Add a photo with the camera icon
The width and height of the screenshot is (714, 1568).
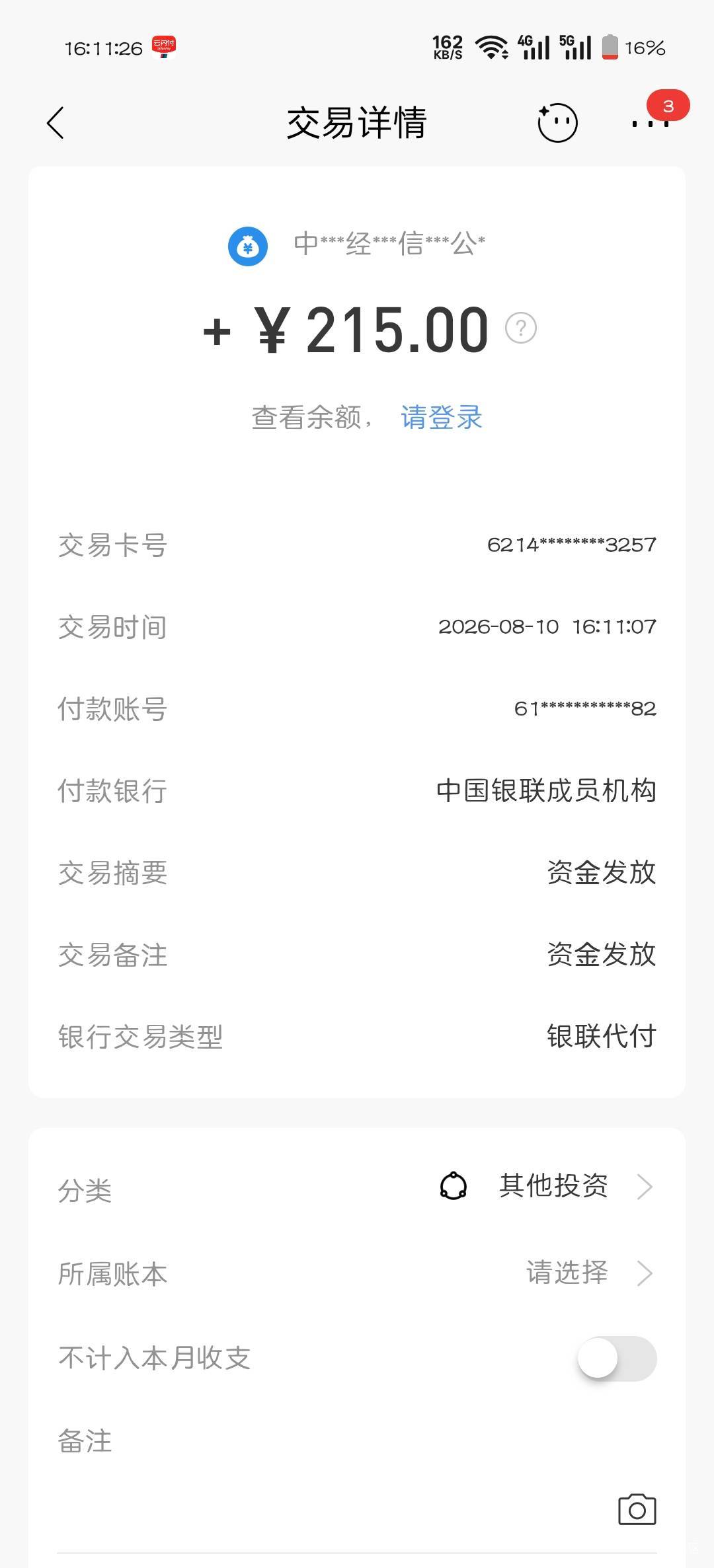click(x=637, y=1510)
